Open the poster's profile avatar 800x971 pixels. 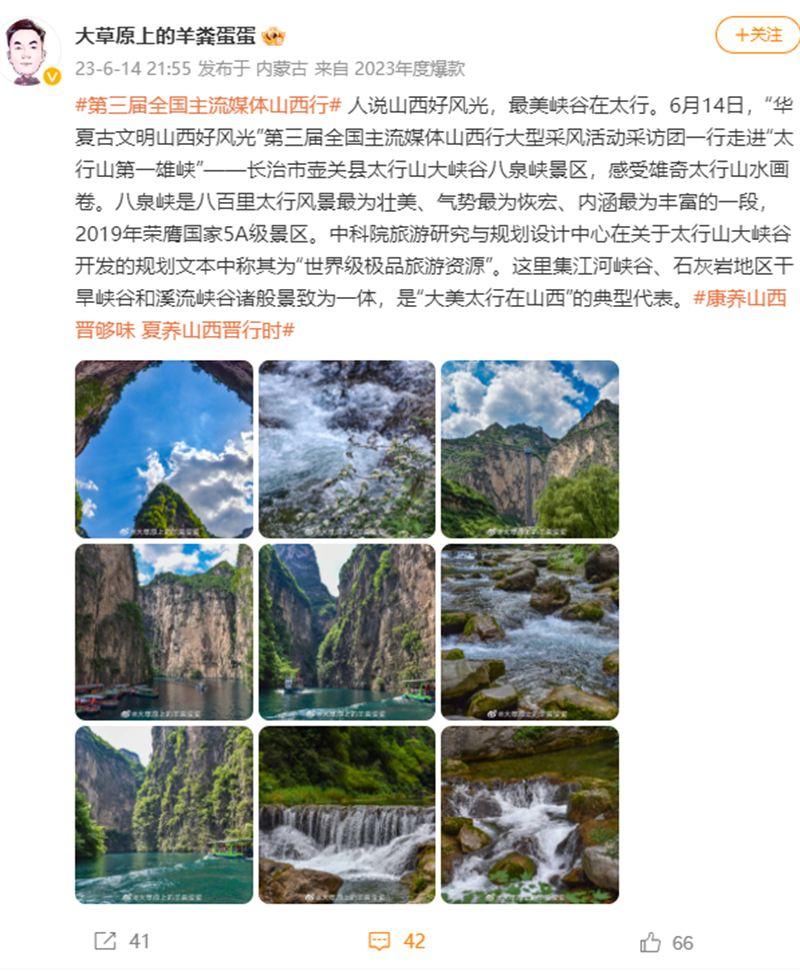[34, 51]
